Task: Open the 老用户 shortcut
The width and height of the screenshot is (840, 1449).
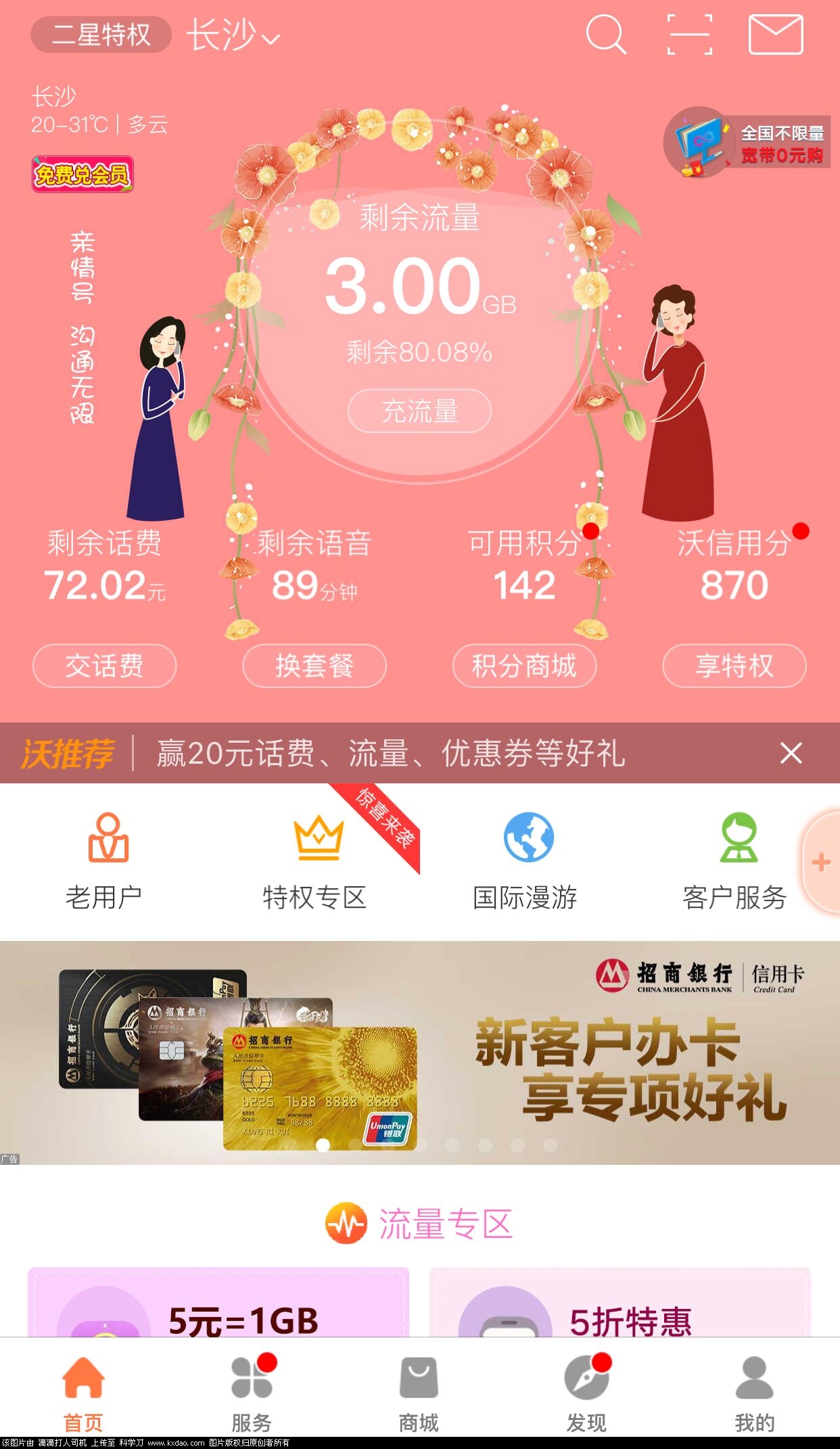Action: tap(106, 860)
